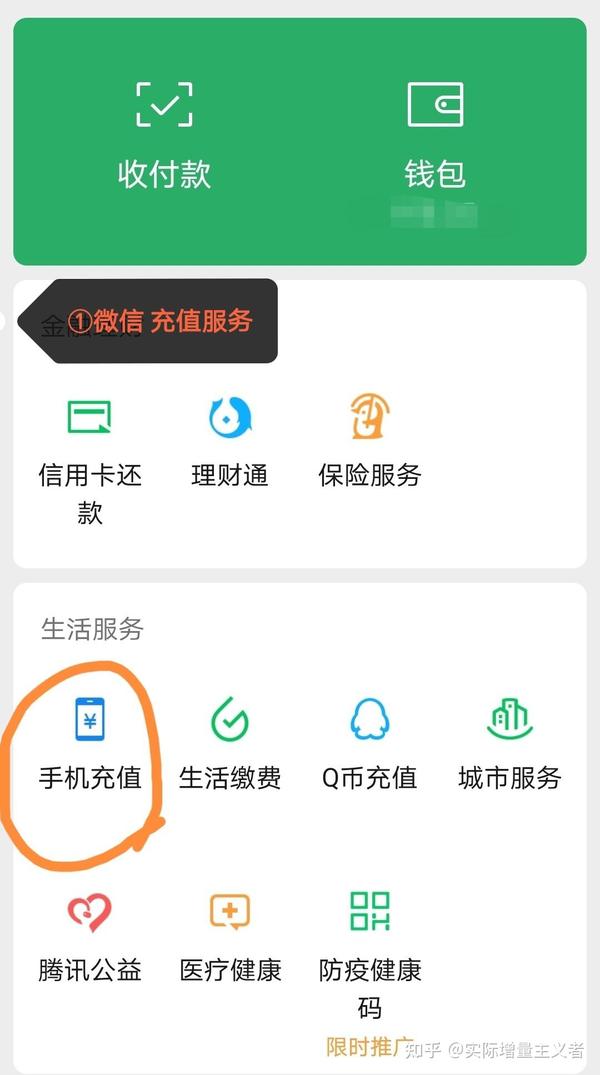This screenshot has width=600, height=1075.
Task: Open the 钱包 wallet
Action: (435, 136)
